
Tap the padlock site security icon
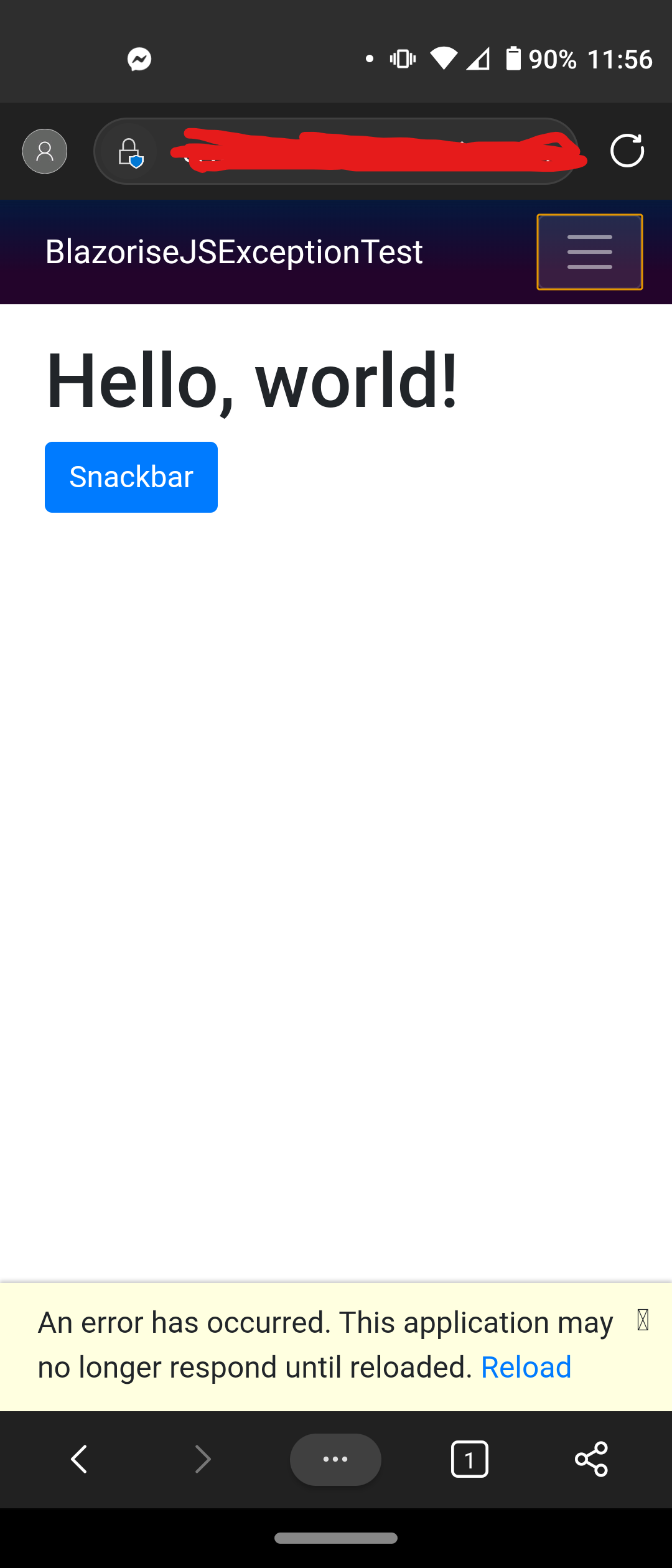[x=129, y=151]
